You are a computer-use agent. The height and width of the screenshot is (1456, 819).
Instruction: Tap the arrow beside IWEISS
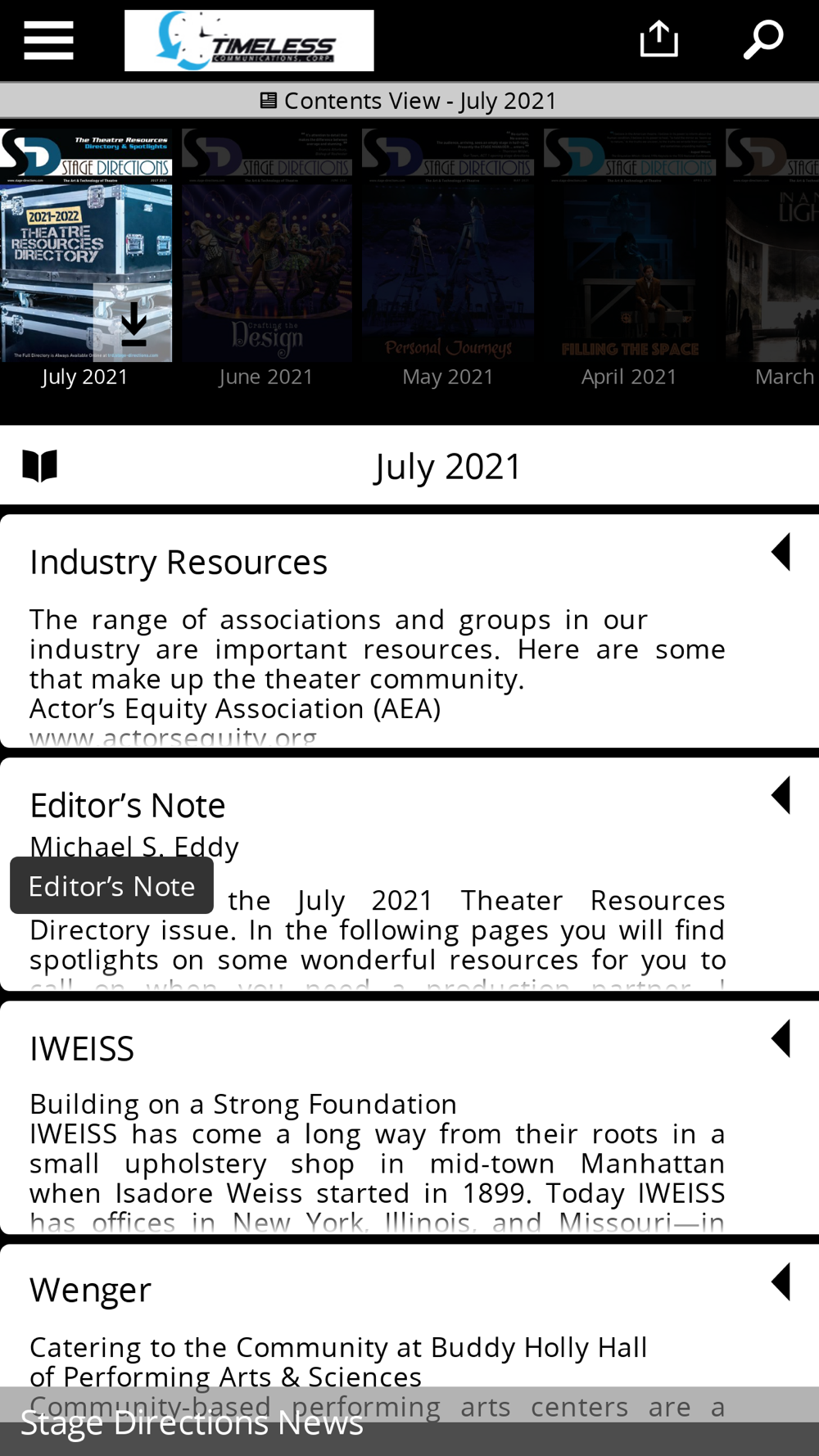[x=781, y=1038]
